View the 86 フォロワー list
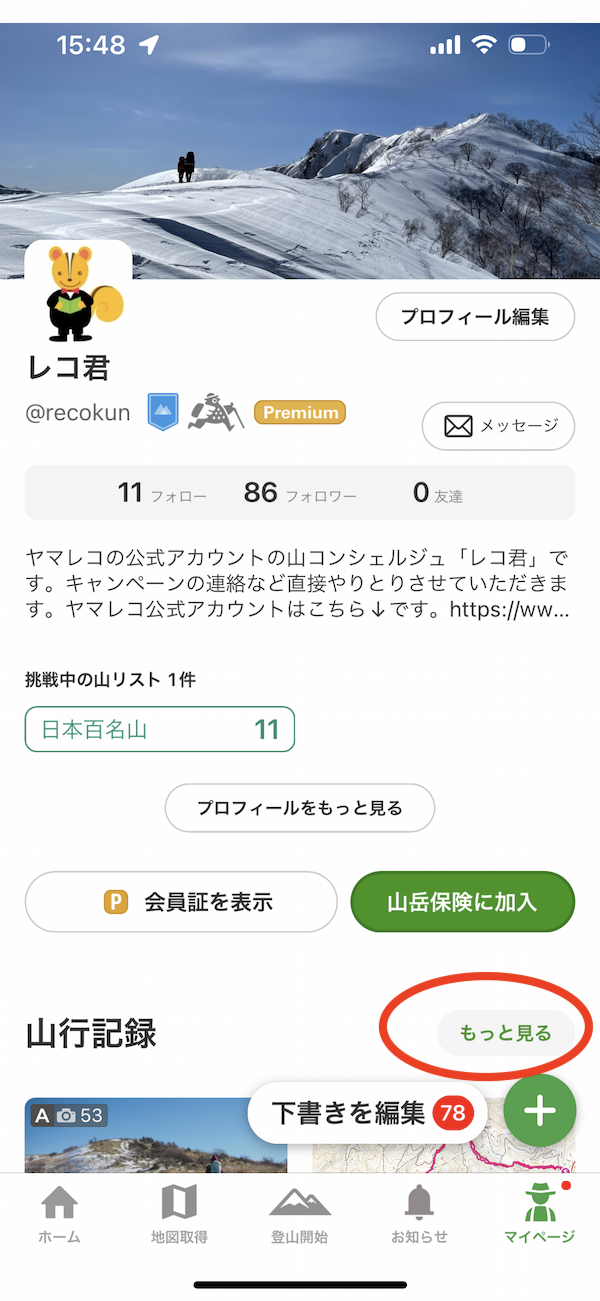This screenshot has height=1301, width=600. click(300, 493)
